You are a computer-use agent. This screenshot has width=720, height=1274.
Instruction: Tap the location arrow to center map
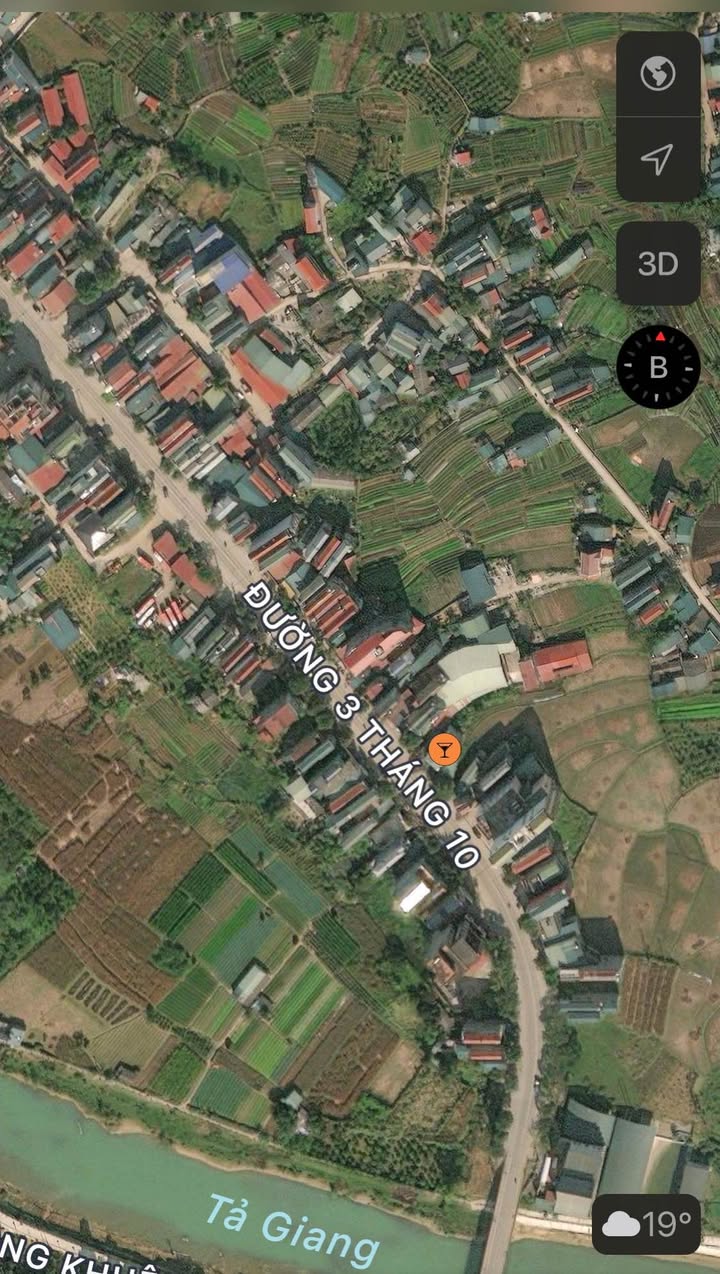point(658,159)
